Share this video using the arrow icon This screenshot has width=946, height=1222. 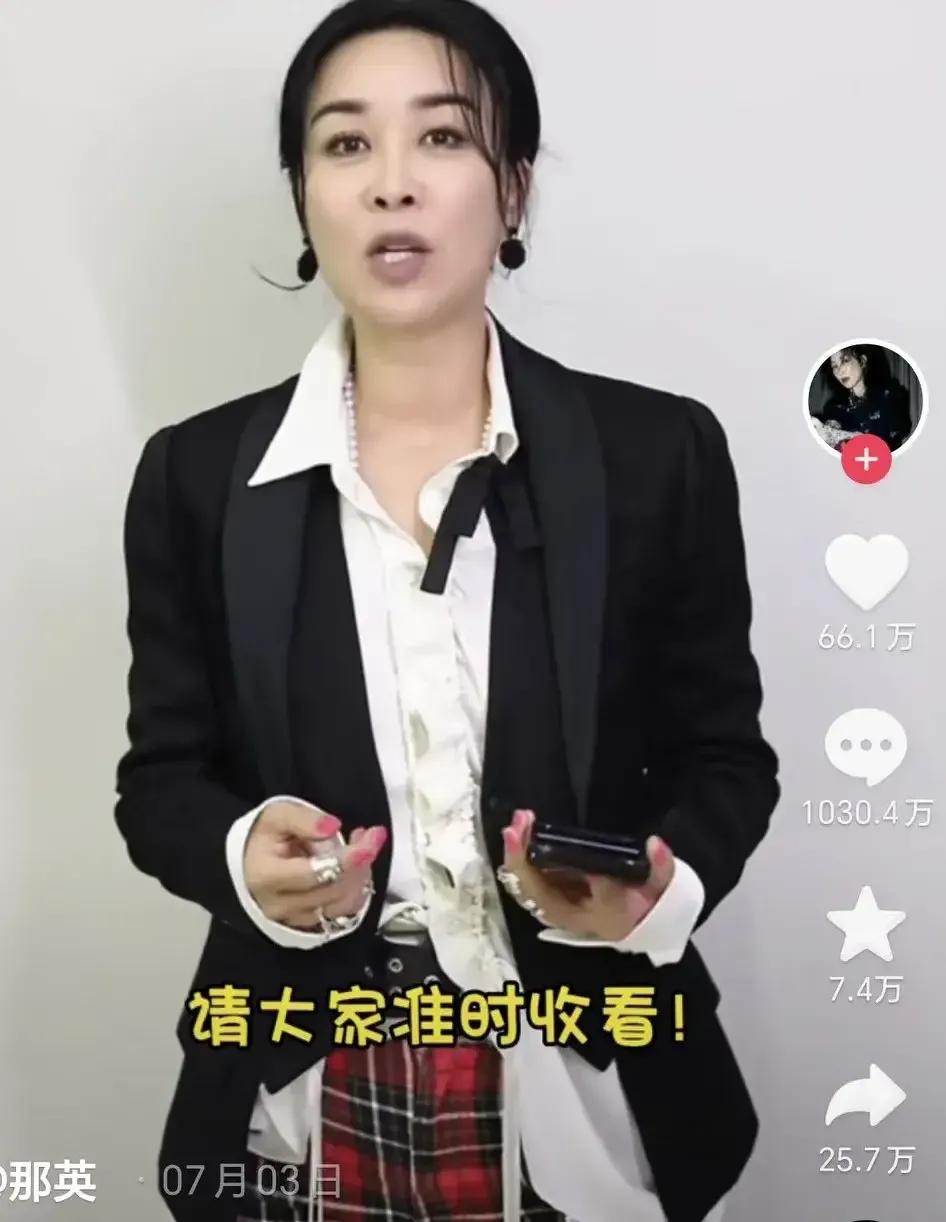click(866, 1098)
